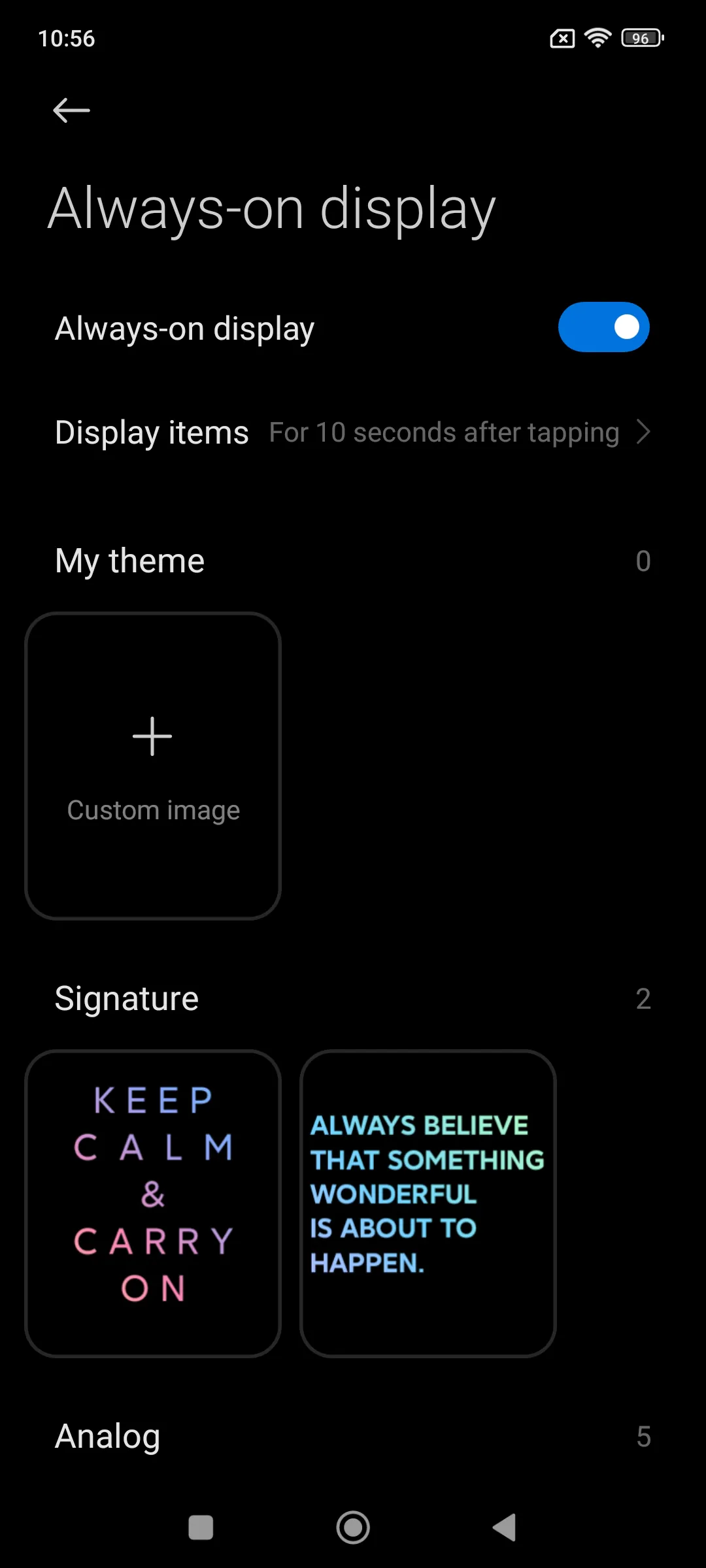Viewport: 706px width, 1568px height.
Task: Choose the Always Believe signature theme
Action: click(x=428, y=1203)
